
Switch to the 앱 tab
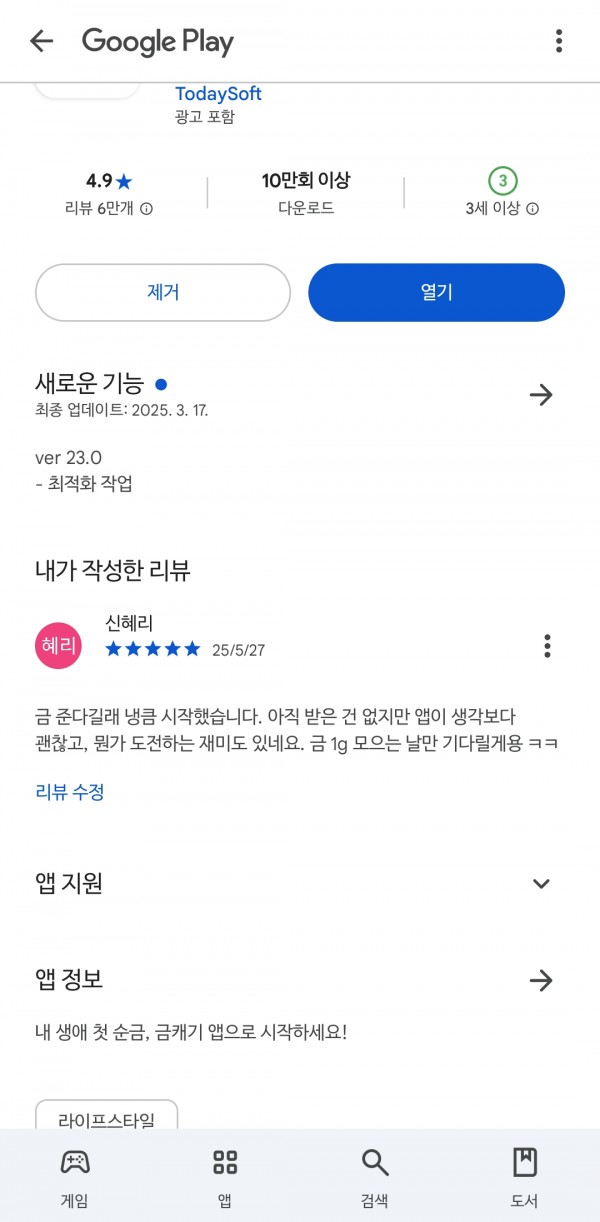pyautogui.click(x=225, y=1178)
